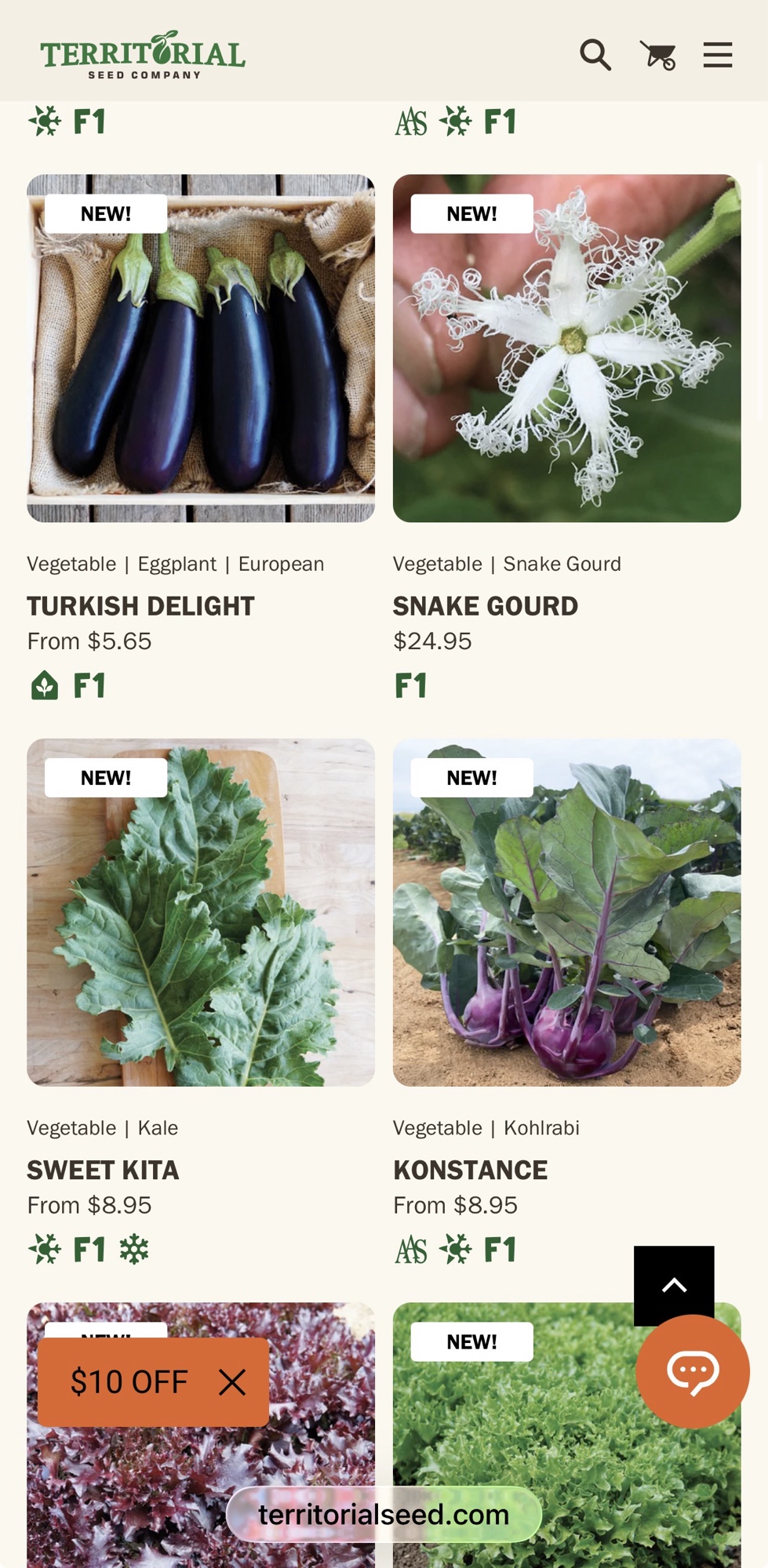Claim the $10 OFF offer
The height and width of the screenshot is (1568, 768).
click(x=129, y=1381)
